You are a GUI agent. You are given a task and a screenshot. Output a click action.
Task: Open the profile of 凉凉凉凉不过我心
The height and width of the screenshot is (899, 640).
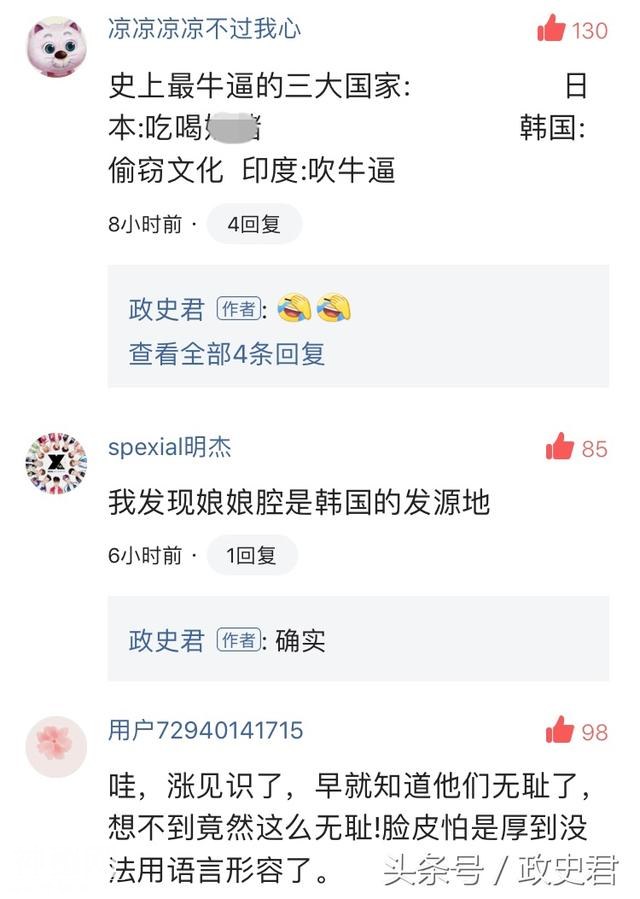(204, 28)
